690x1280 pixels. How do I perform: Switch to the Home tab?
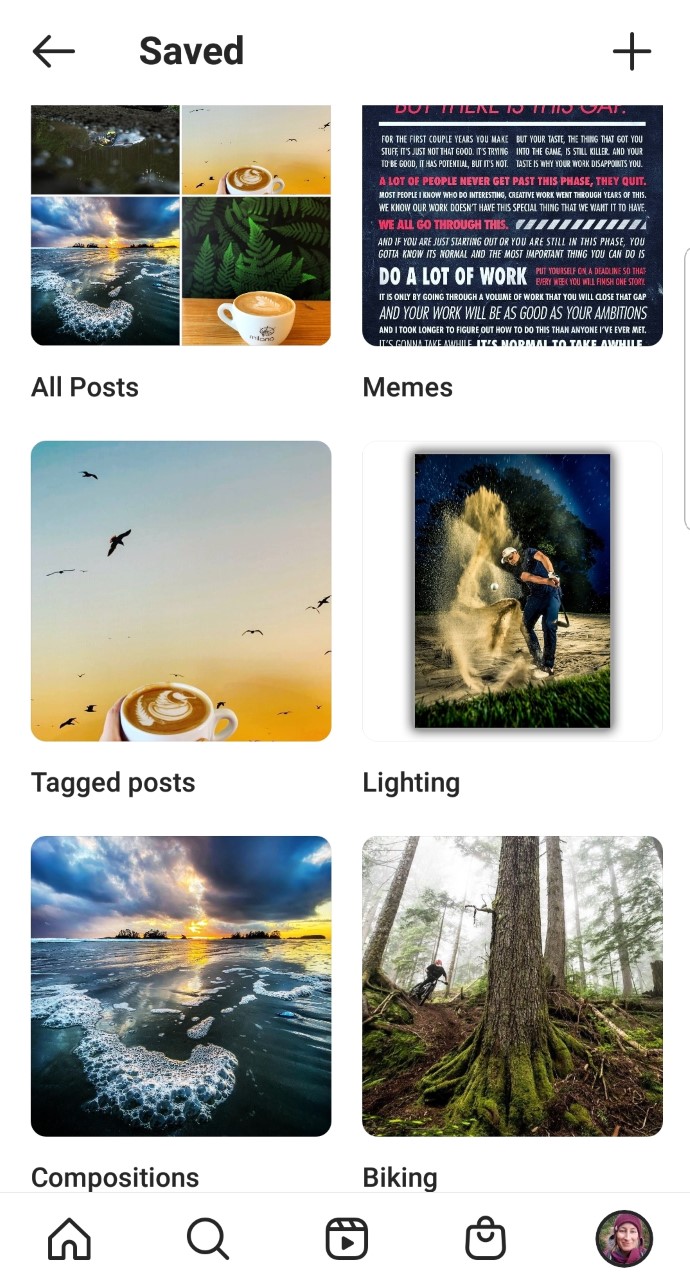pos(69,1240)
